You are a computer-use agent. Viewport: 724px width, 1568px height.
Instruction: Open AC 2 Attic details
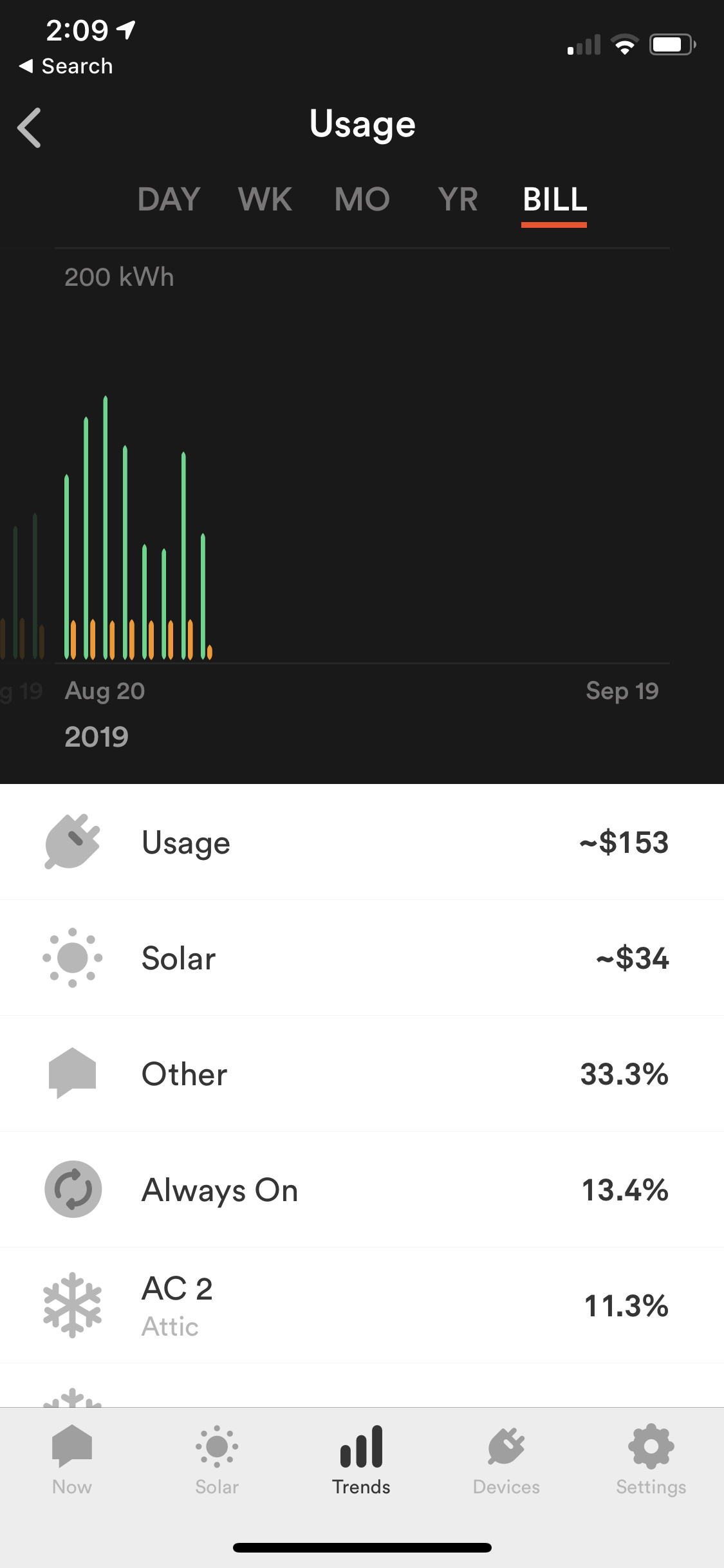pyautogui.click(x=362, y=1305)
